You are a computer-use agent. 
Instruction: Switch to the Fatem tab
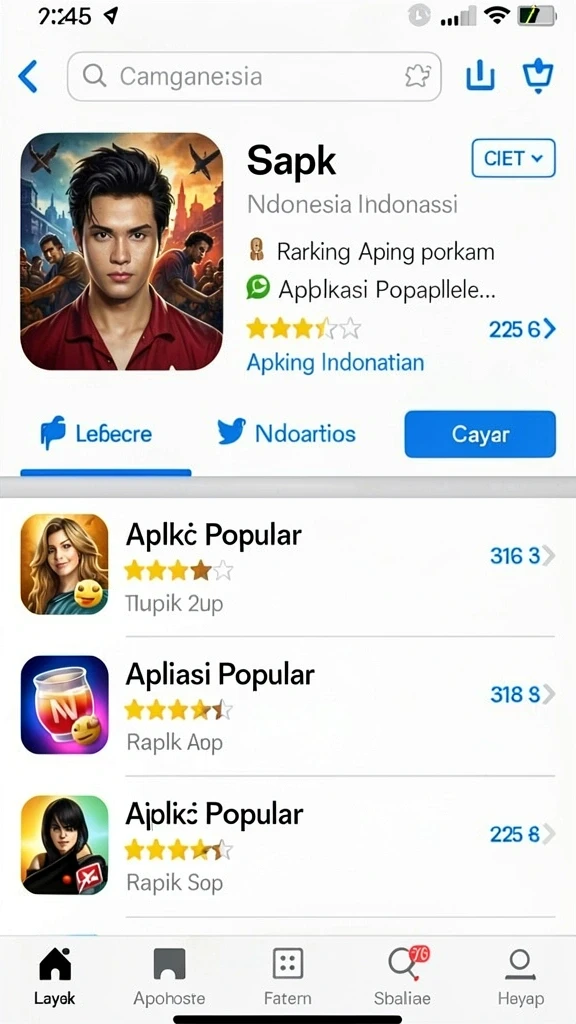287,976
